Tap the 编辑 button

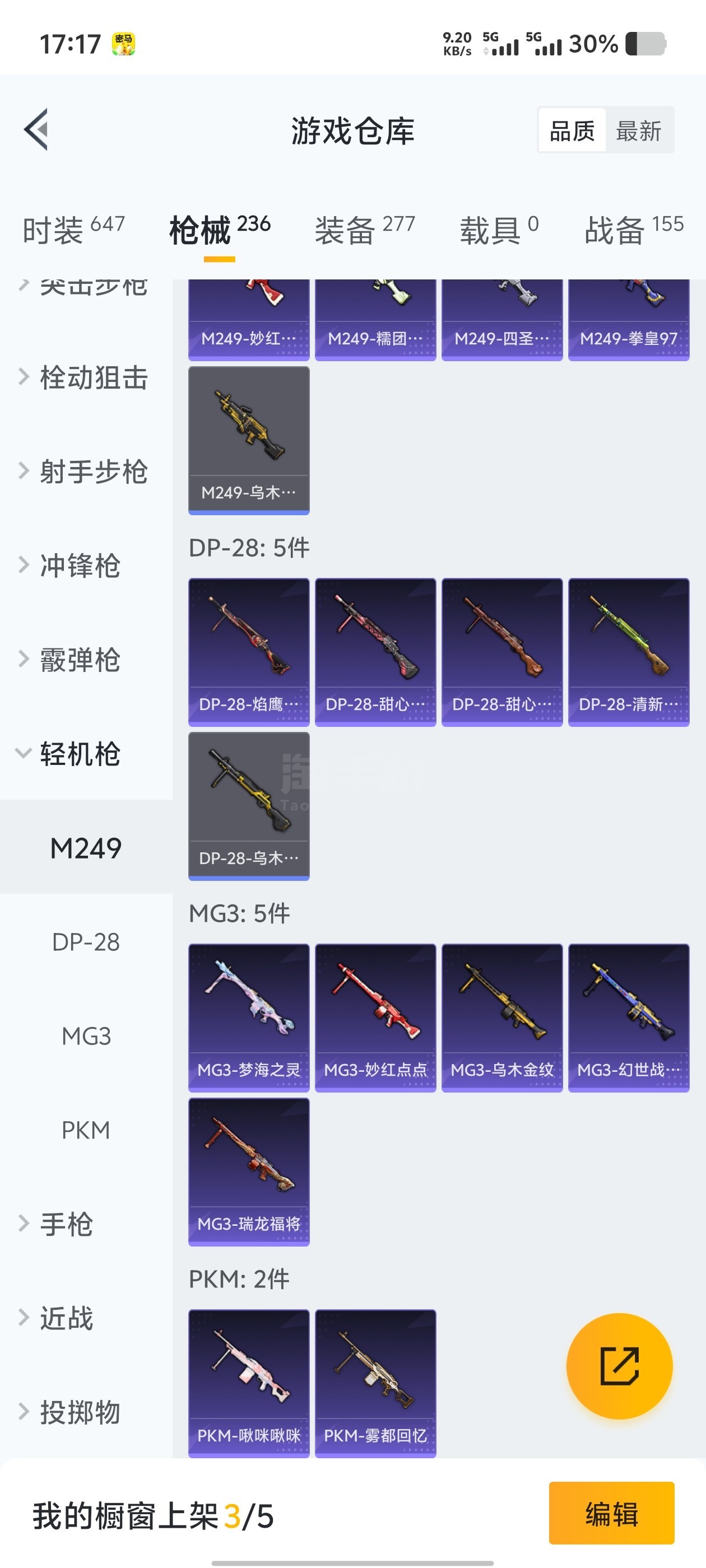pos(611,1513)
